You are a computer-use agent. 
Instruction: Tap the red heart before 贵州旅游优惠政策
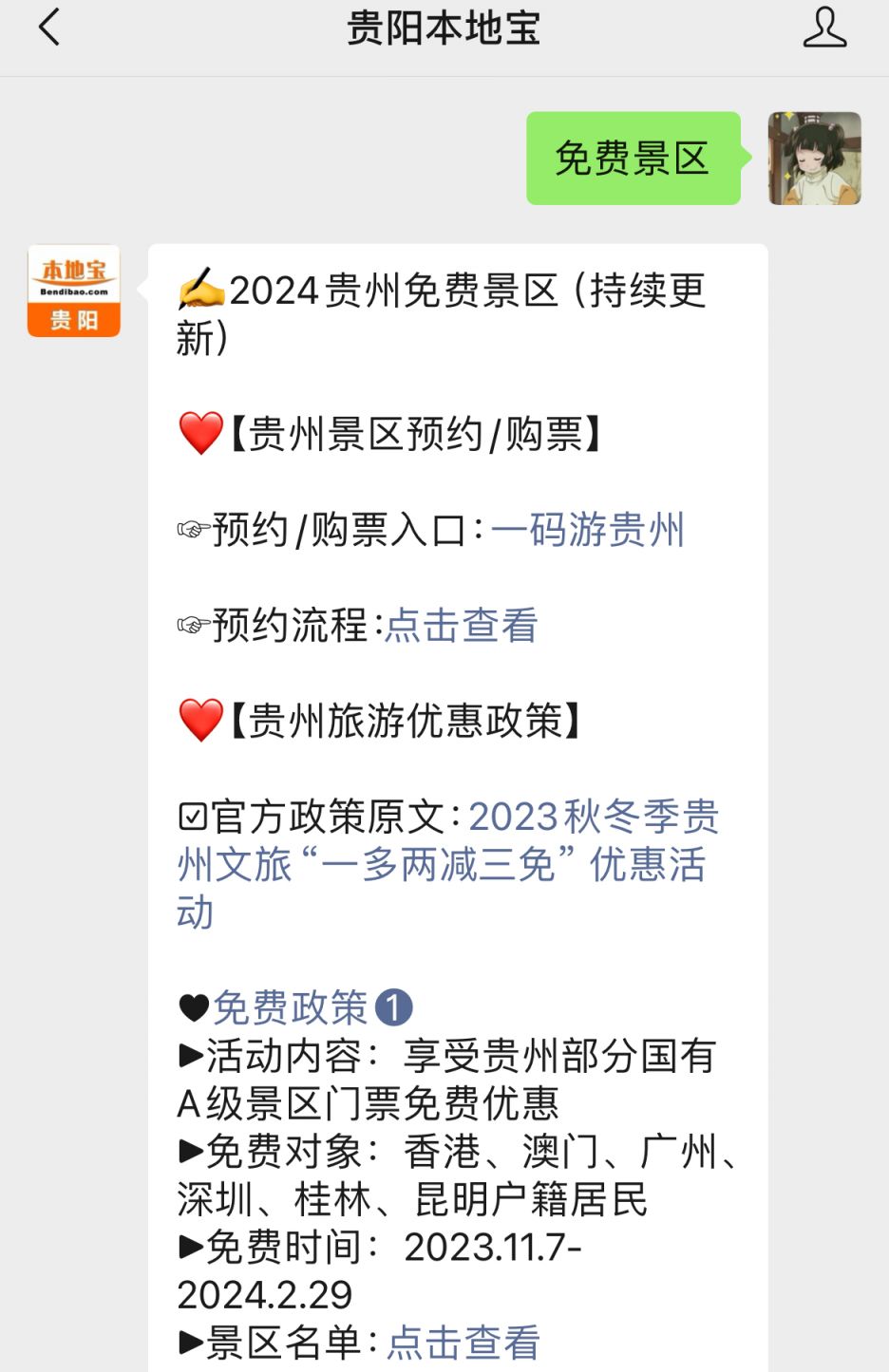click(199, 720)
